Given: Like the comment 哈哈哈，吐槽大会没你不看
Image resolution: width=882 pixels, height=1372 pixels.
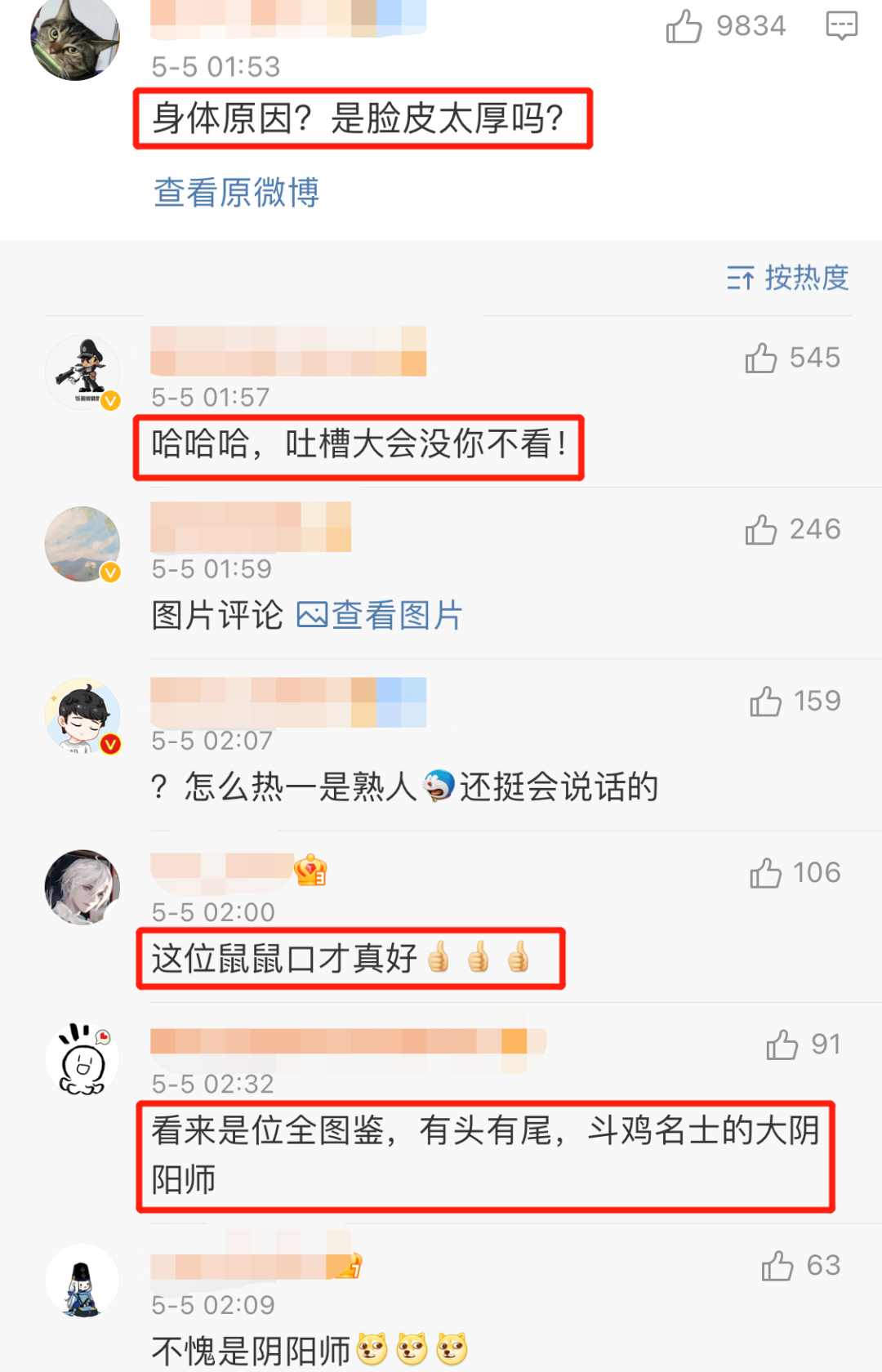Looking at the screenshot, I should [x=761, y=358].
